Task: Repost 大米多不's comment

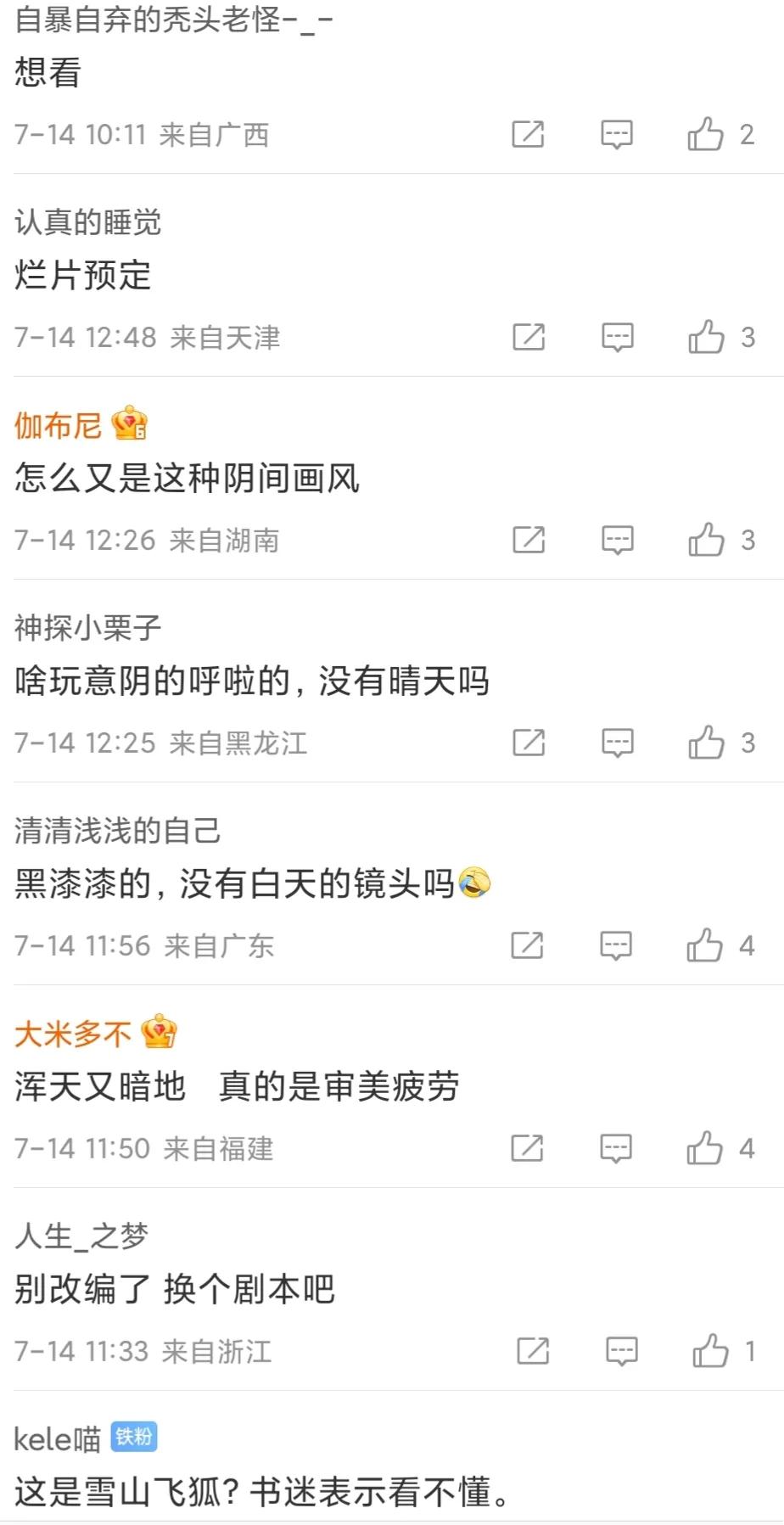Action: [527, 1148]
